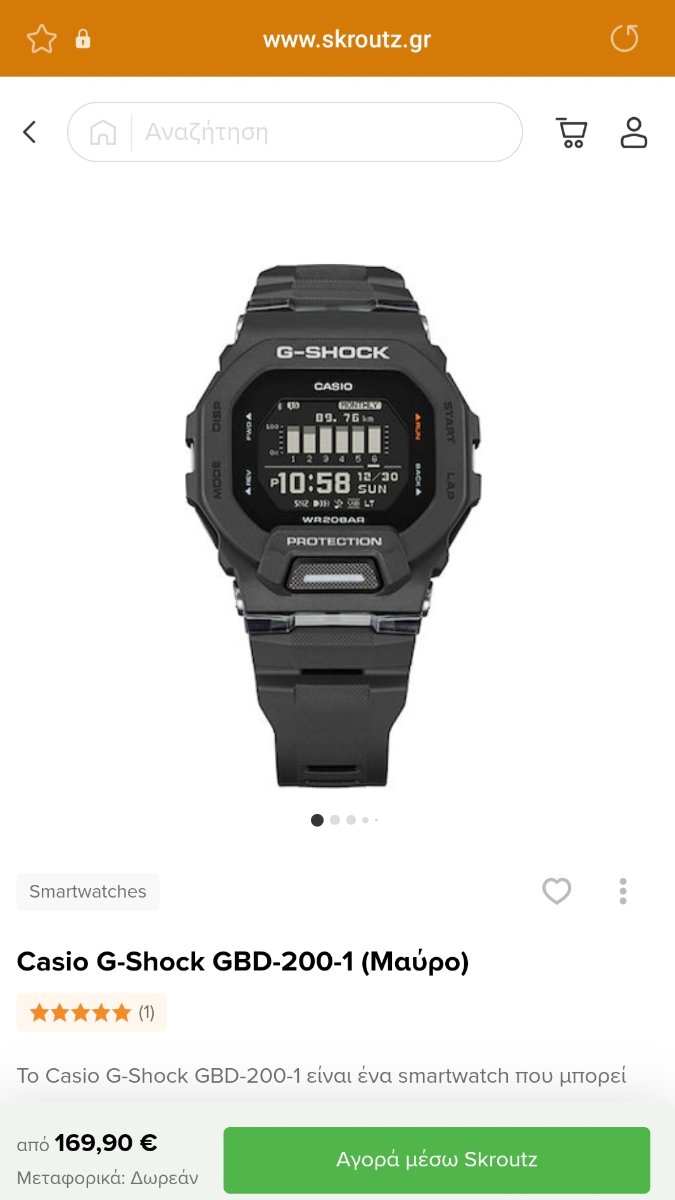Screen dimensions: 675x1200
Task: Open the five-star rating reviews
Action: tap(92, 1012)
